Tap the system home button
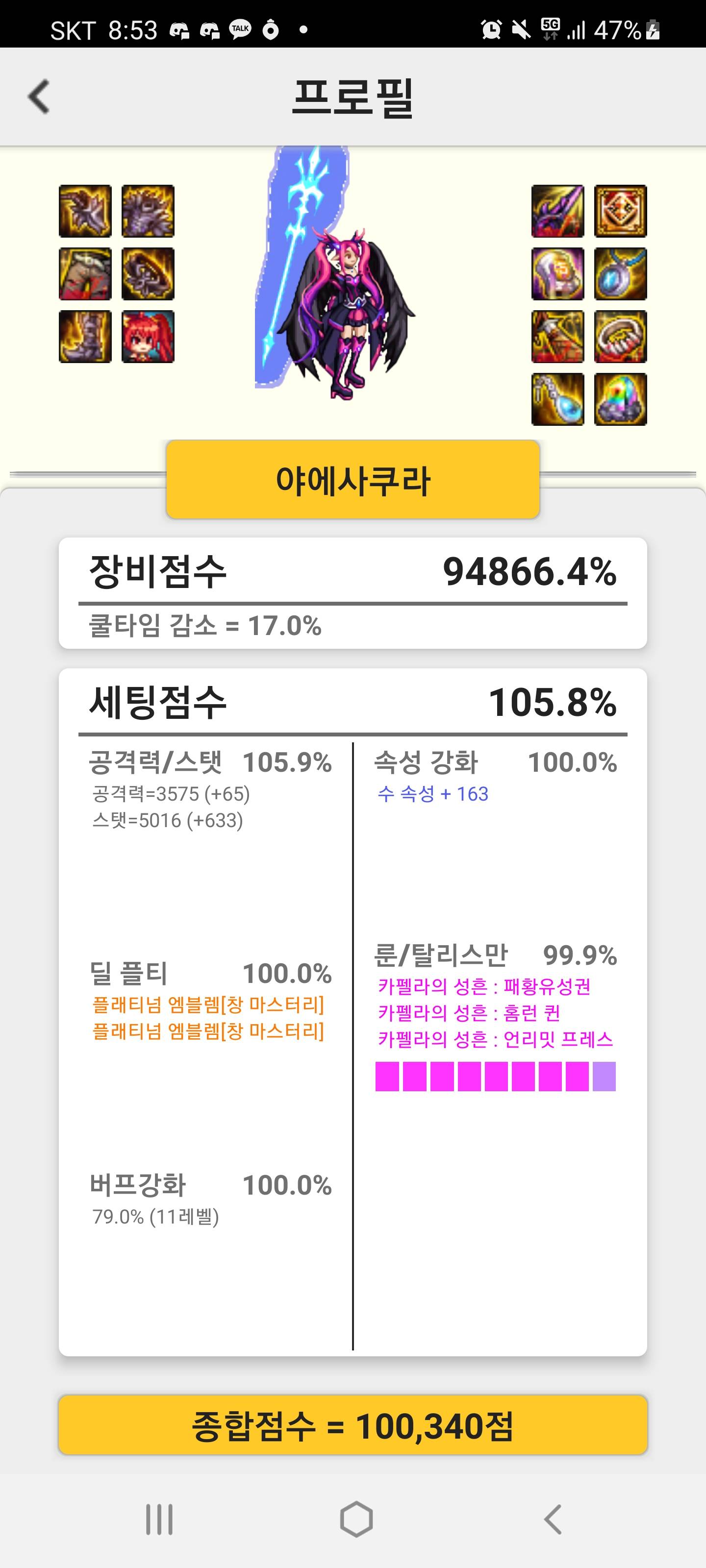 356,1519
